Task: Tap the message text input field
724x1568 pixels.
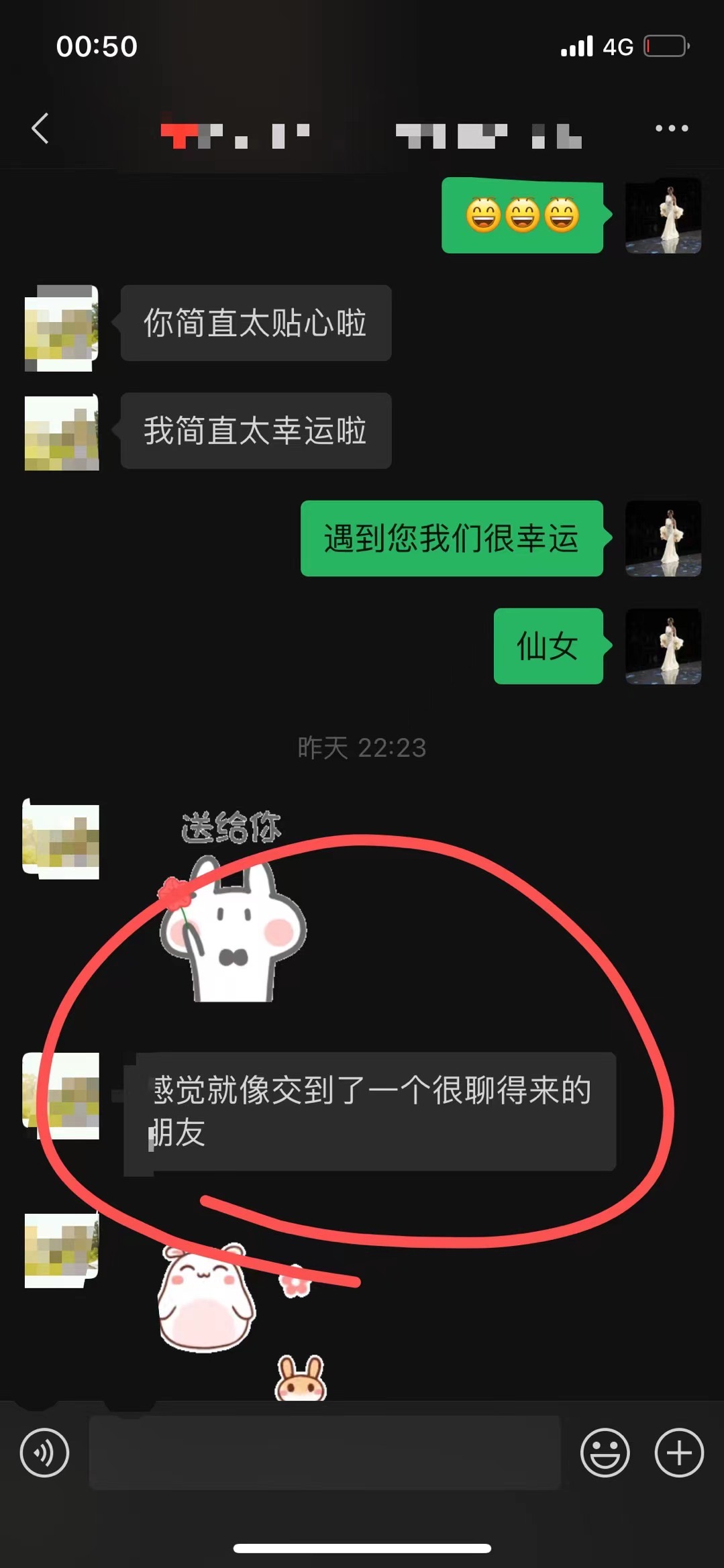Action: 325,1453
